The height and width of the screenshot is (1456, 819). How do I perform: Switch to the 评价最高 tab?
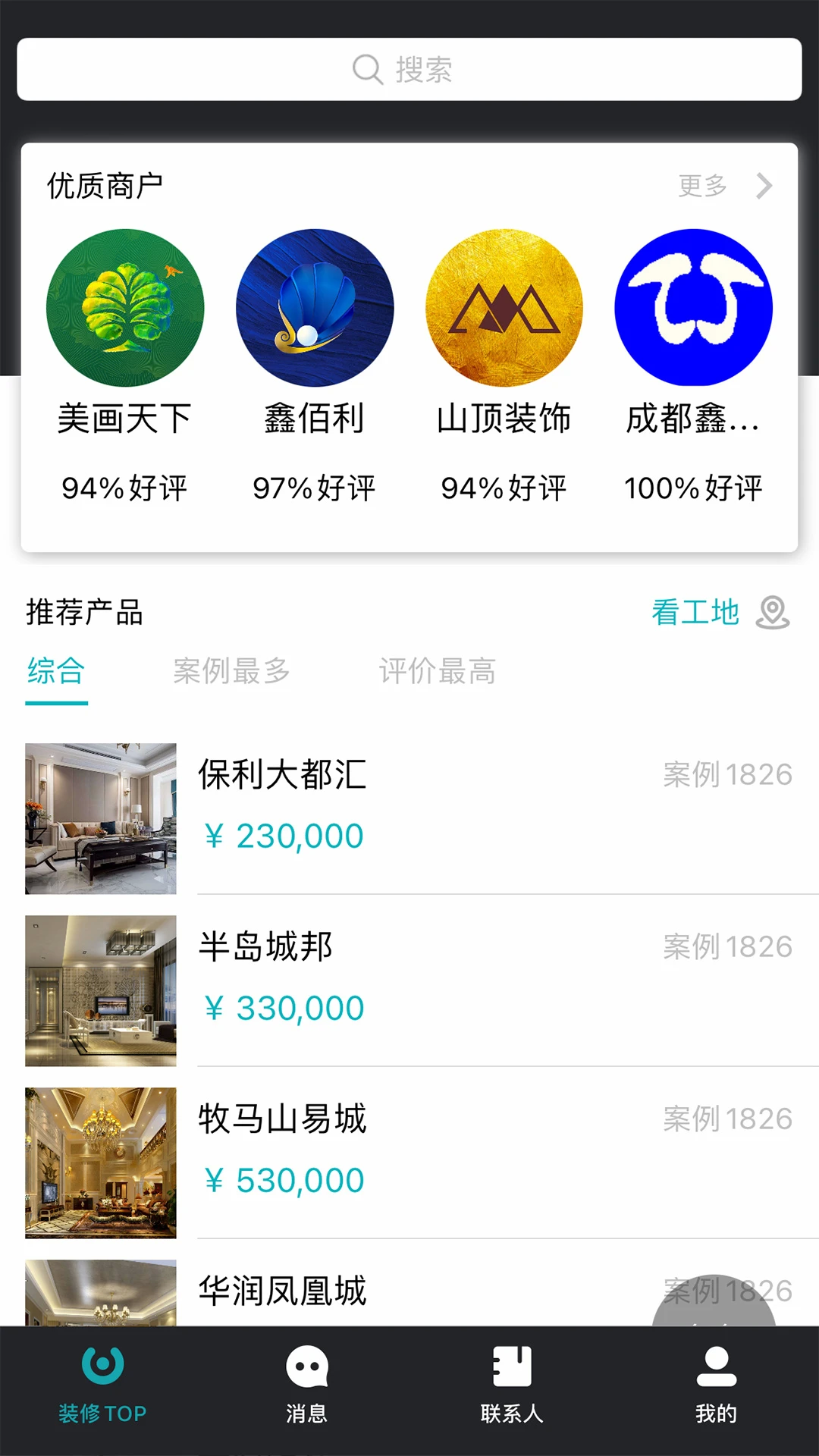pyautogui.click(x=438, y=671)
